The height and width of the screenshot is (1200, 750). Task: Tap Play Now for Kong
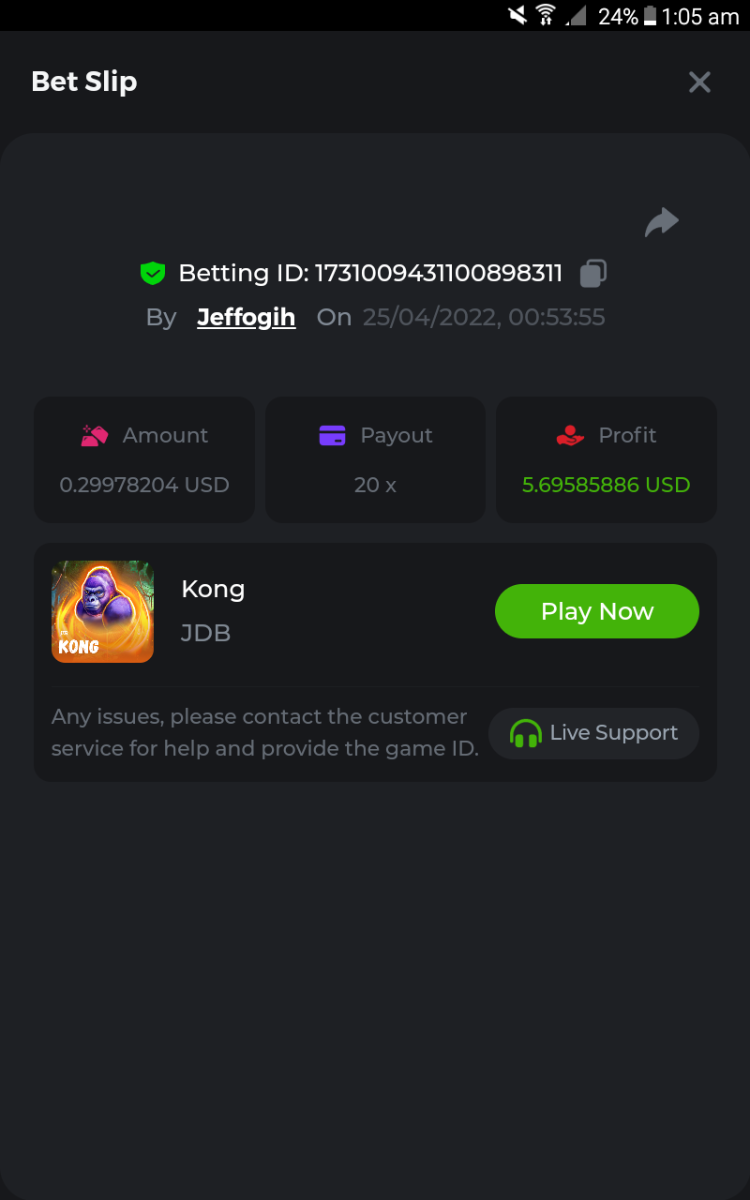(597, 611)
